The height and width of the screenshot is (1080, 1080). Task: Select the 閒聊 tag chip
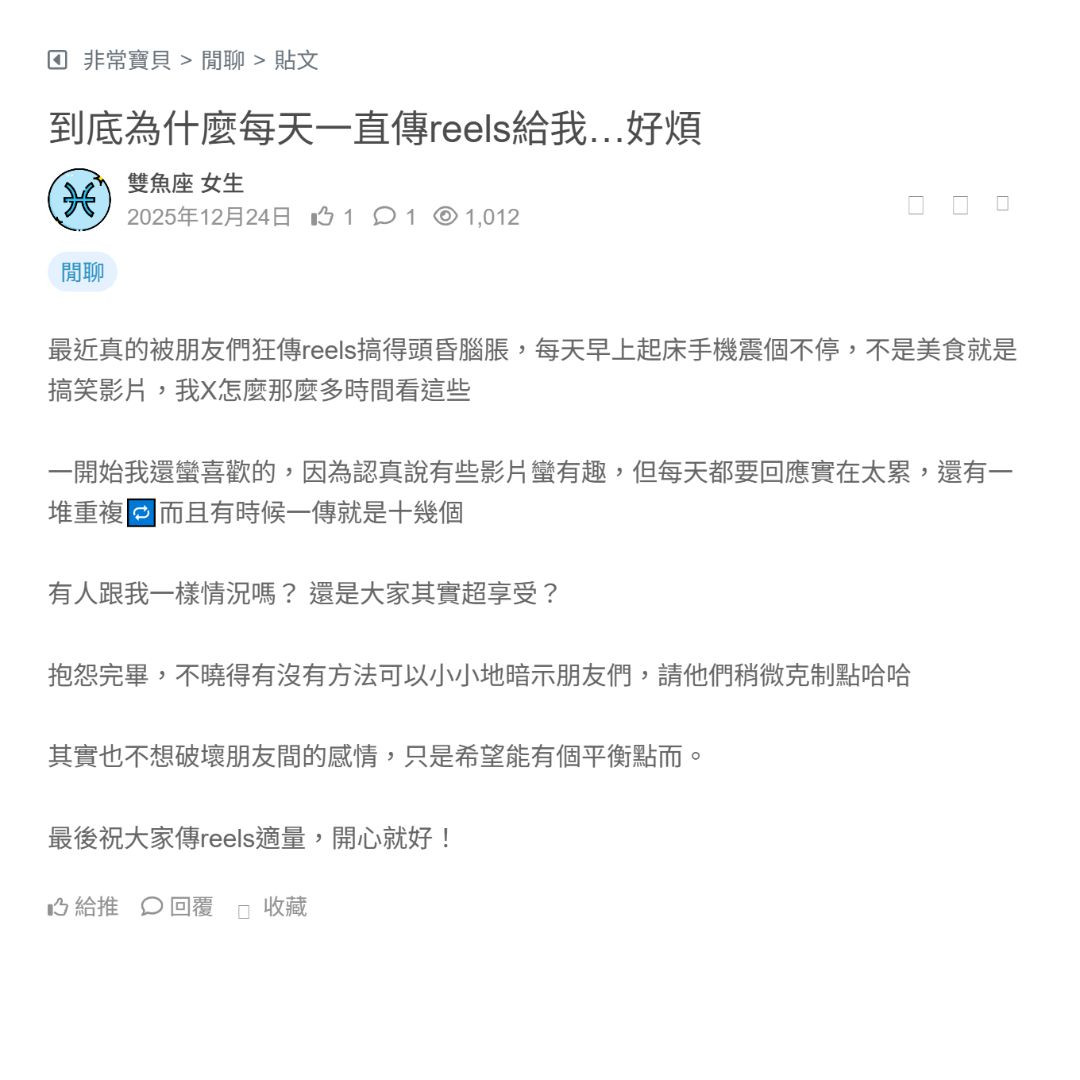point(82,272)
